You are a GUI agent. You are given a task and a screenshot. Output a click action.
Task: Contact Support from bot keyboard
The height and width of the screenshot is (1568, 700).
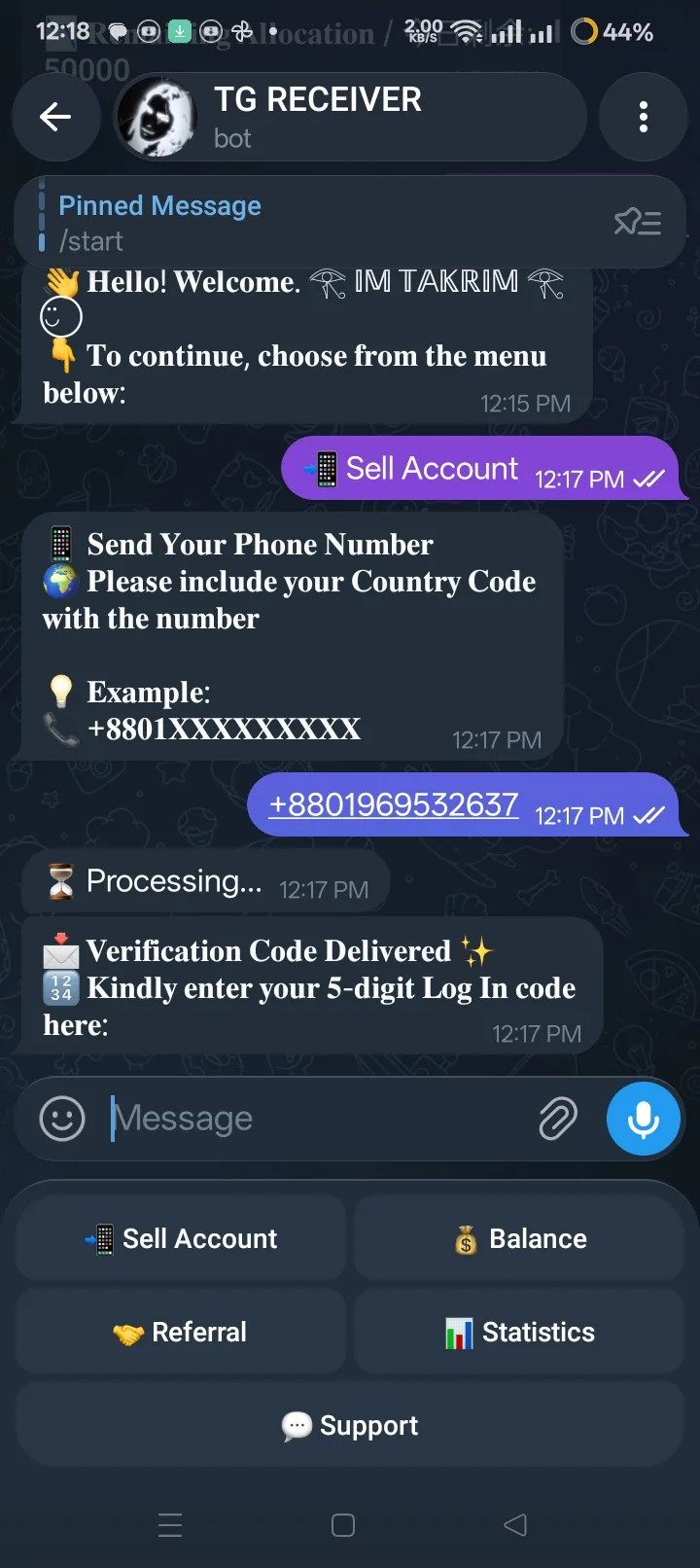click(350, 1425)
